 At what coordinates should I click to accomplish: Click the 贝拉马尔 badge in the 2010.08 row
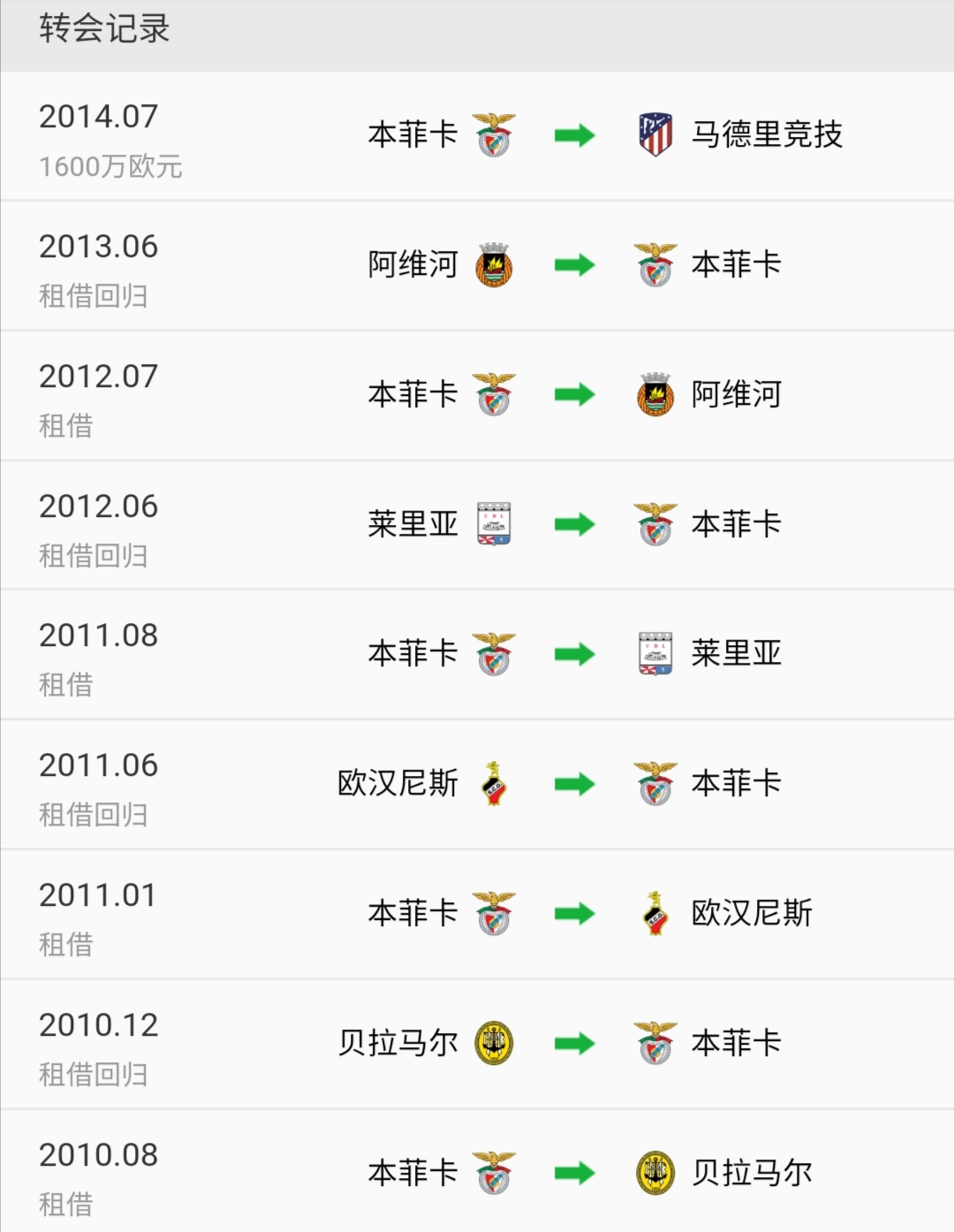(654, 1171)
